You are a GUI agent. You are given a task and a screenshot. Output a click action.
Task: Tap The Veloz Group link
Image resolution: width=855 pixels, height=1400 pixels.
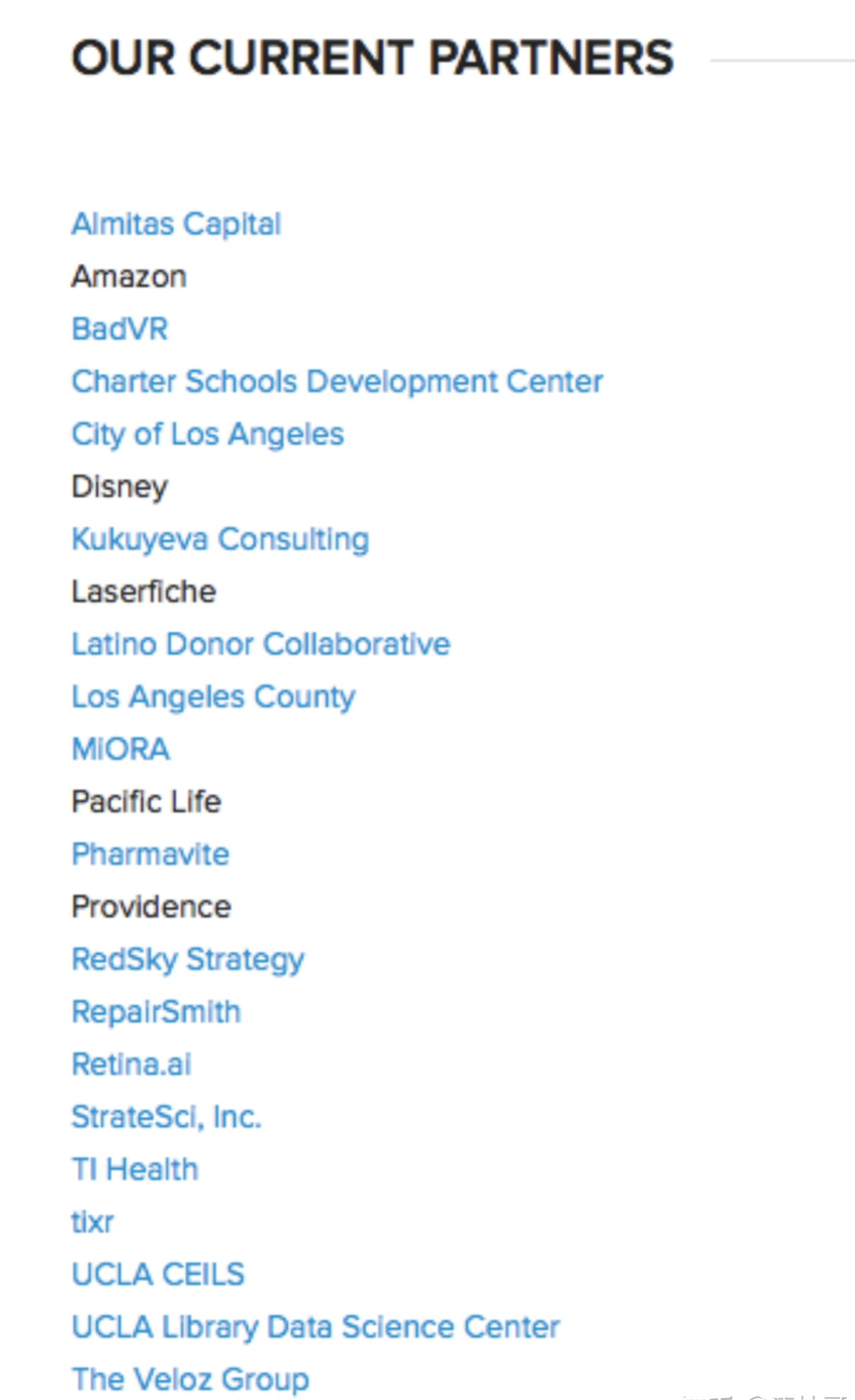[x=191, y=1380]
